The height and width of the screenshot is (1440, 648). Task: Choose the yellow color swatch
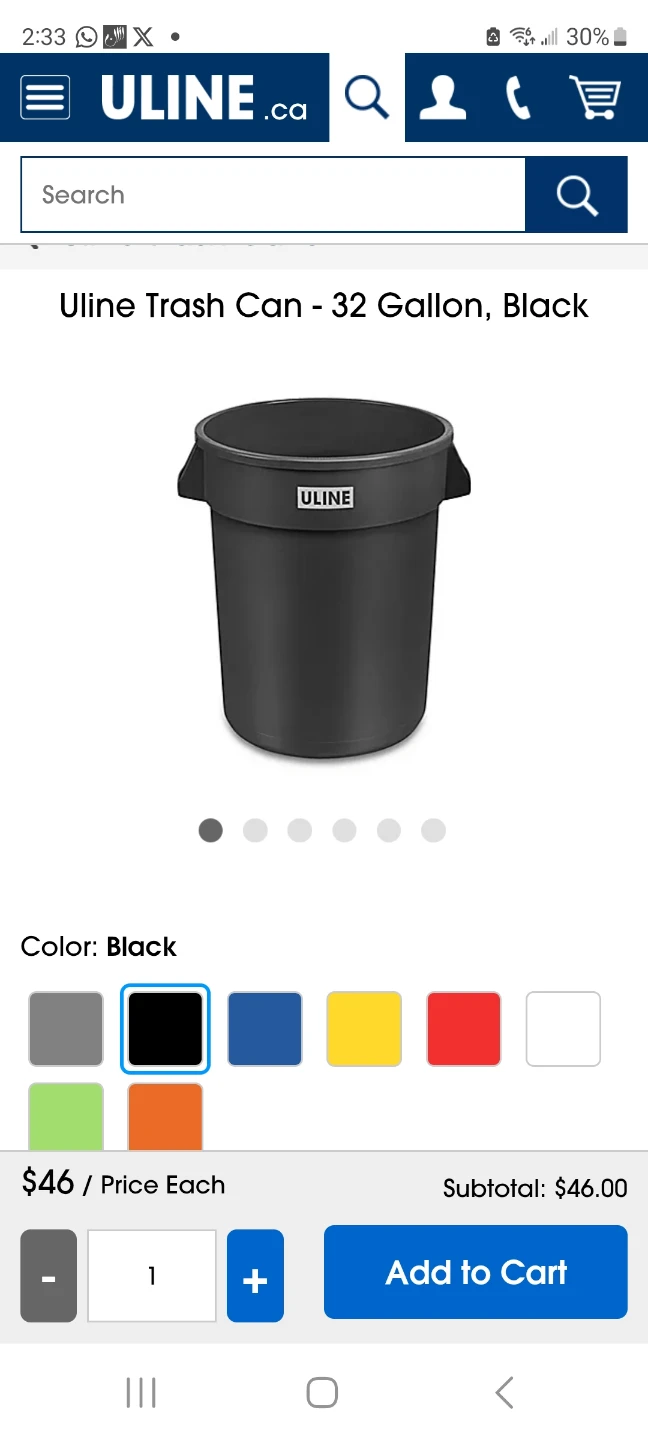[x=364, y=1029]
